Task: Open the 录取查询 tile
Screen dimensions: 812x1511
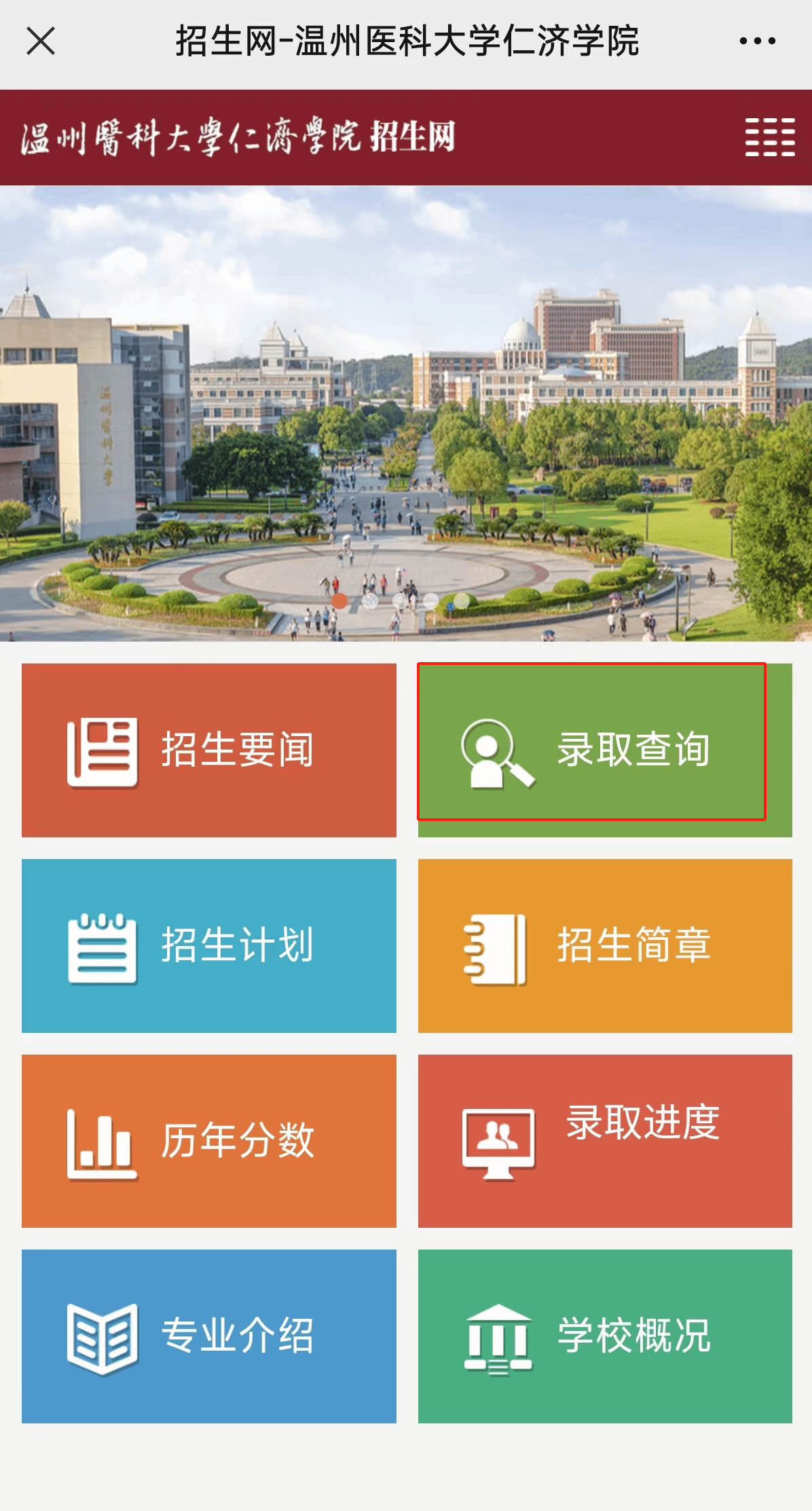Action: [604, 750]
